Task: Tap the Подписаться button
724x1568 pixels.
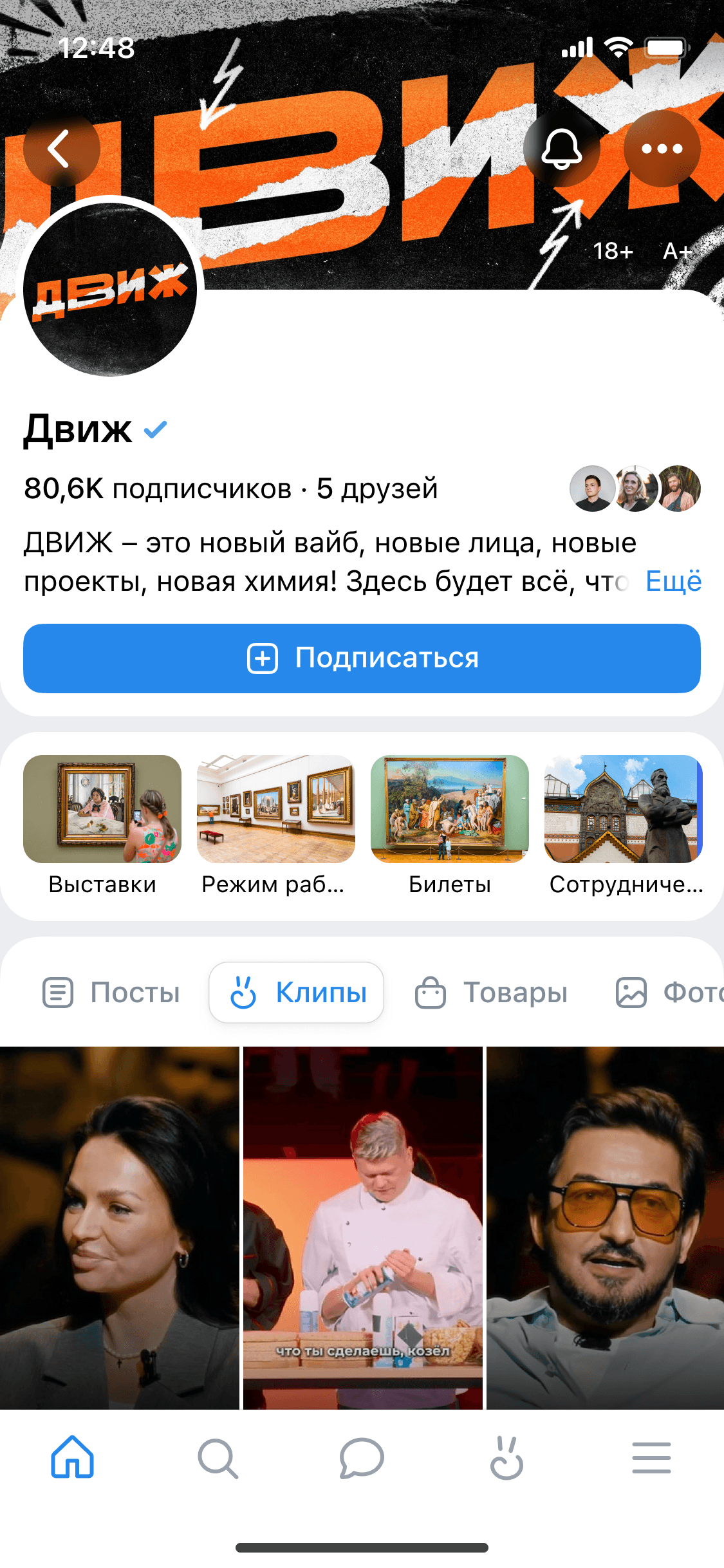Action: point(362,658)
